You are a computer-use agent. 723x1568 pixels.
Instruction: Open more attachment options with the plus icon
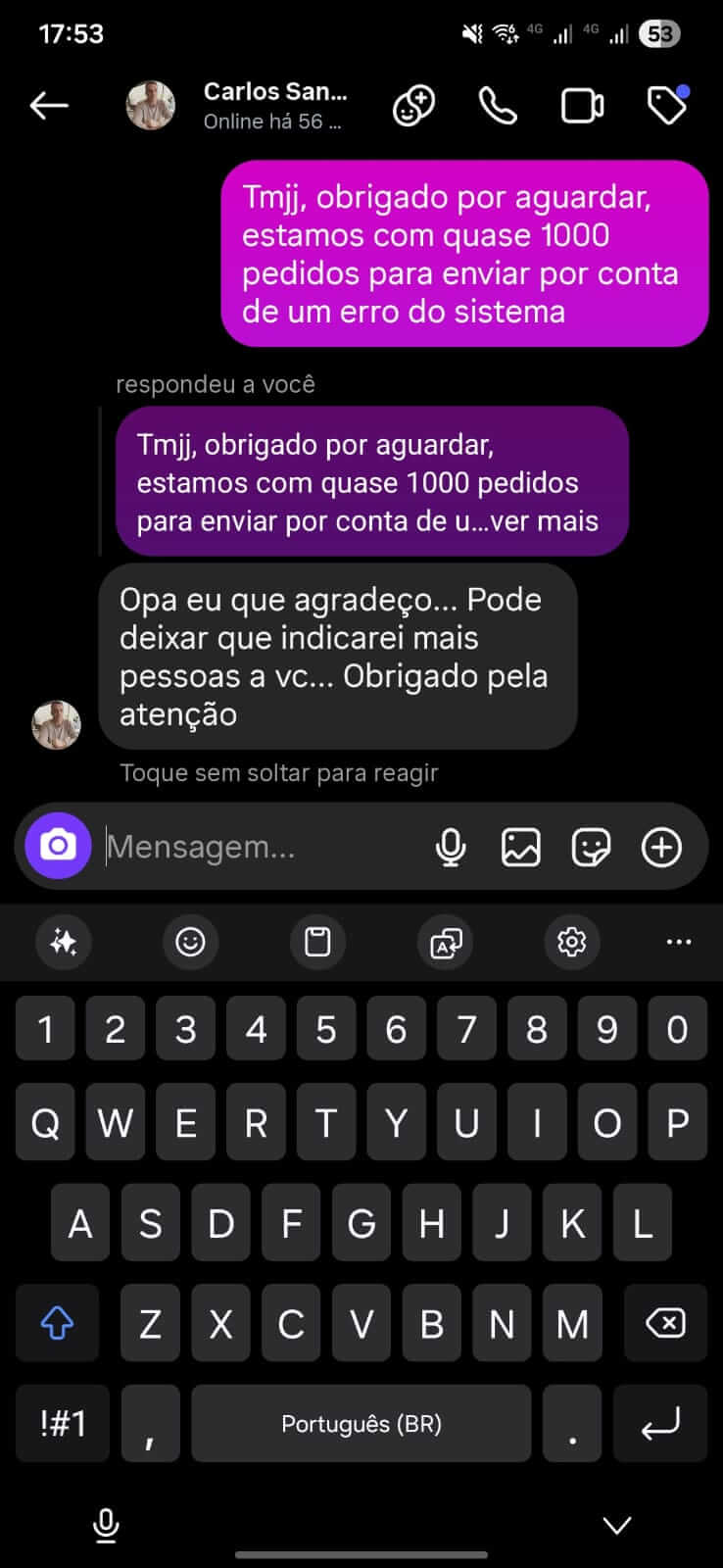coord(661,847)
